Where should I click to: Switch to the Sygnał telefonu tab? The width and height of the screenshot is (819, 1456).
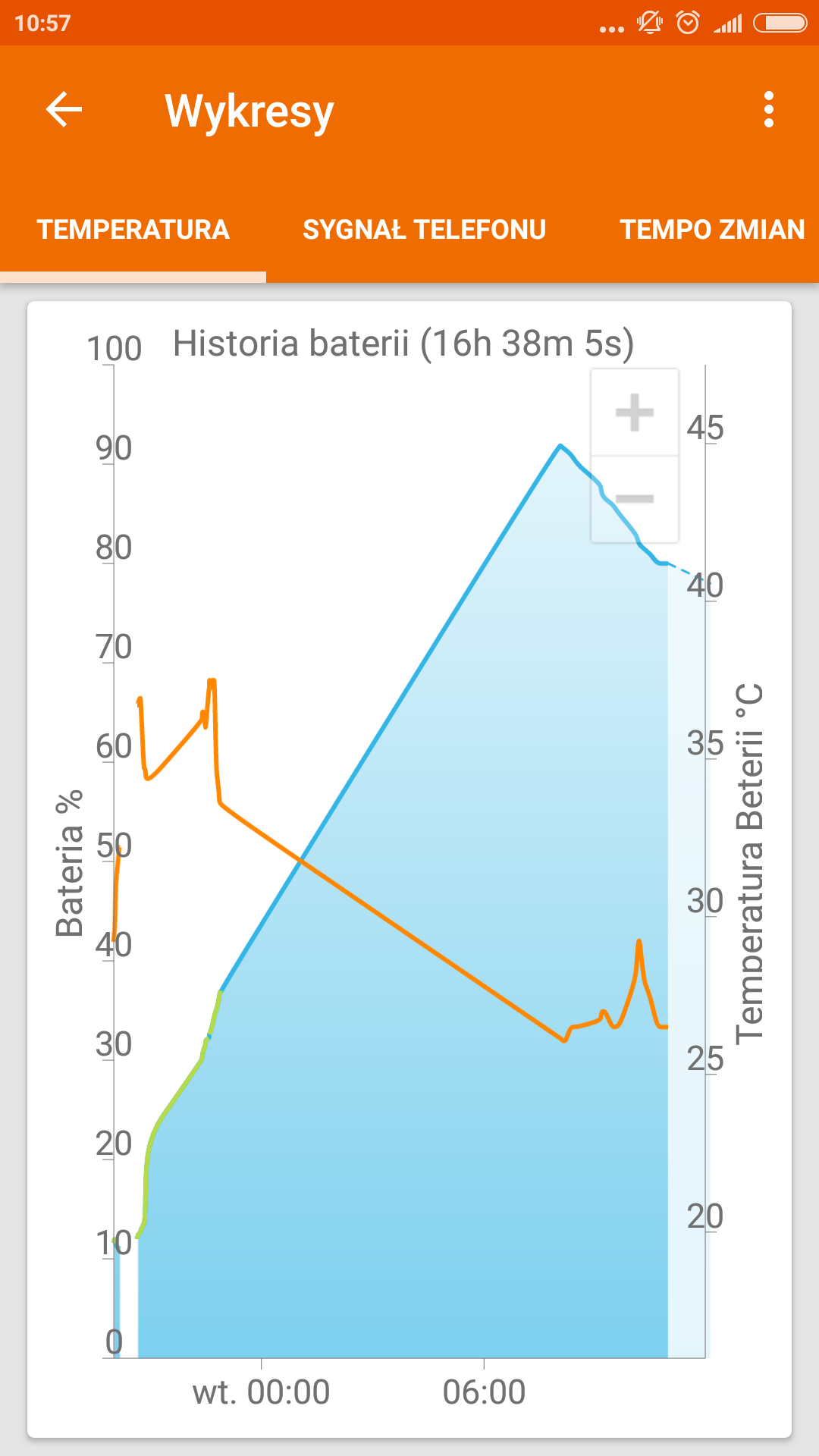coord(424,230)
